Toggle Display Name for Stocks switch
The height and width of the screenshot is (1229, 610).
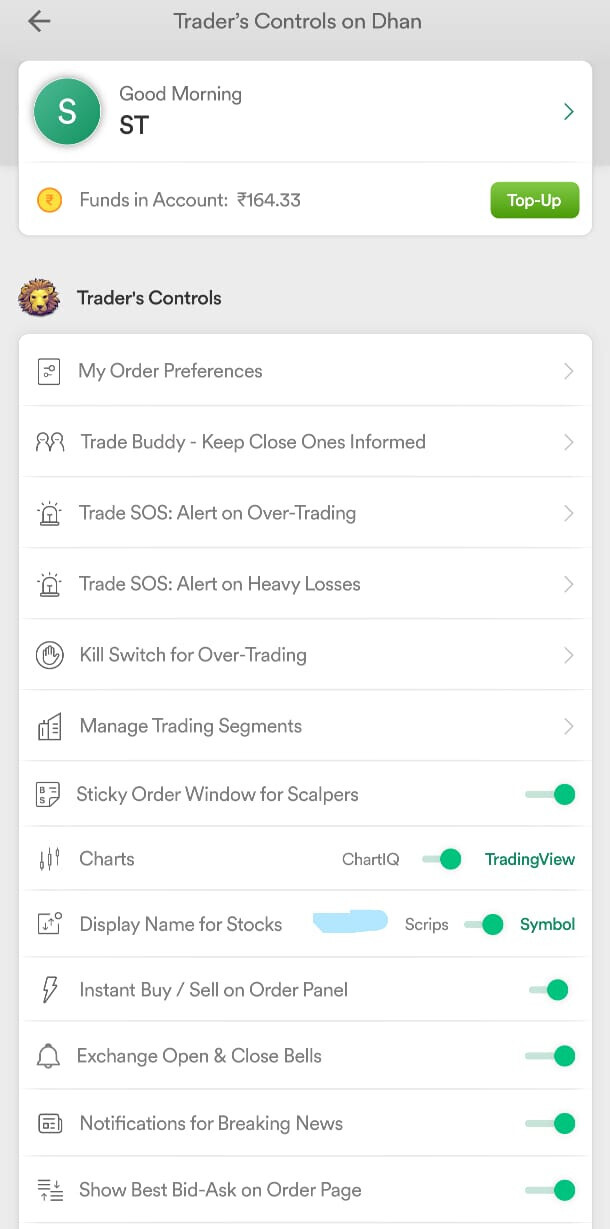[484, 925]
